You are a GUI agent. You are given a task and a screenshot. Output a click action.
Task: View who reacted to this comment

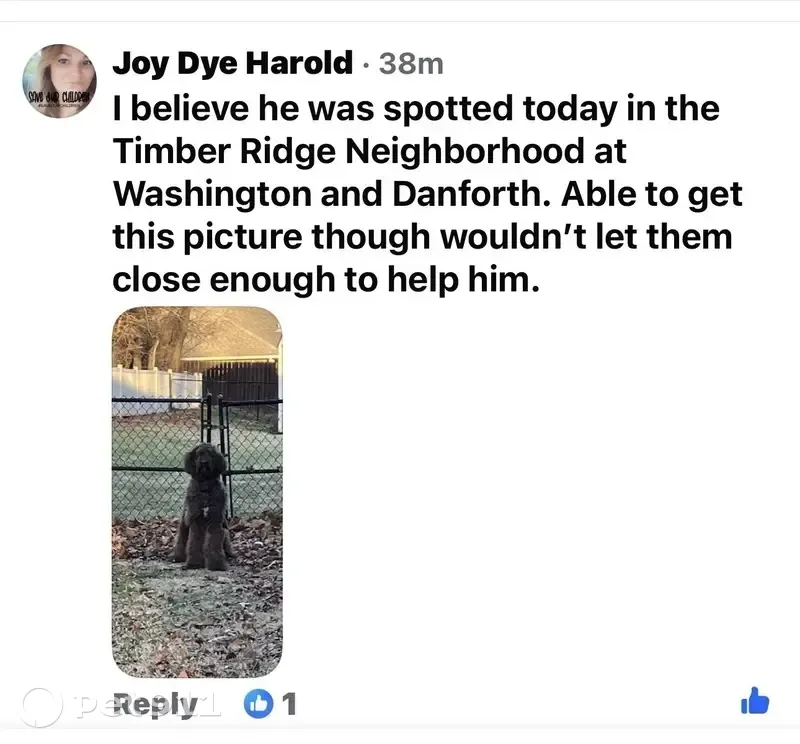click(270, 704)
